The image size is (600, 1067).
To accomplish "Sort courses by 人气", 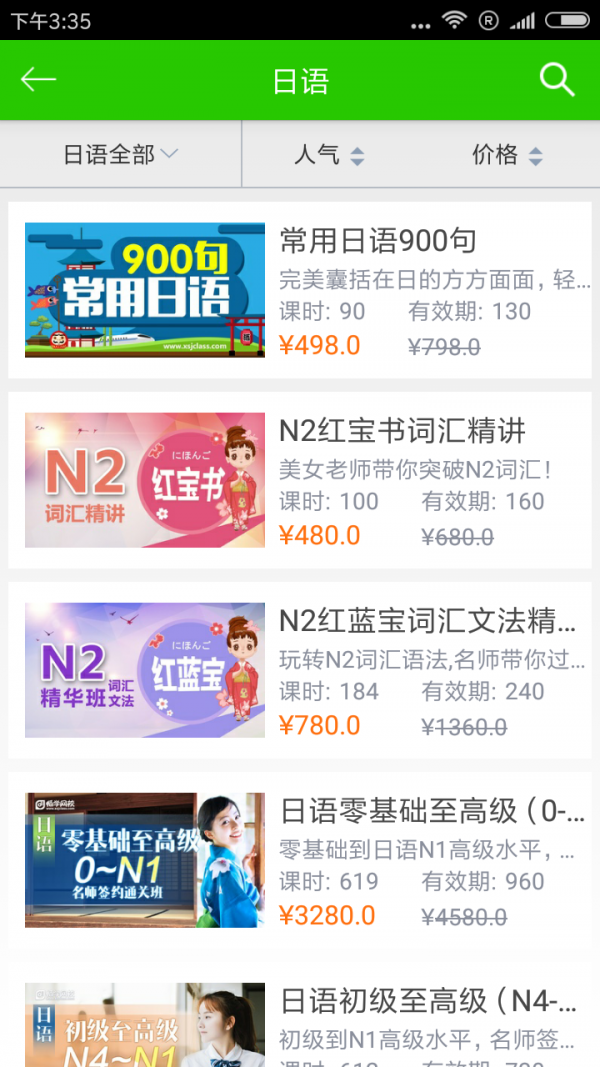I will pyautogui.click(x=328, y=155).
